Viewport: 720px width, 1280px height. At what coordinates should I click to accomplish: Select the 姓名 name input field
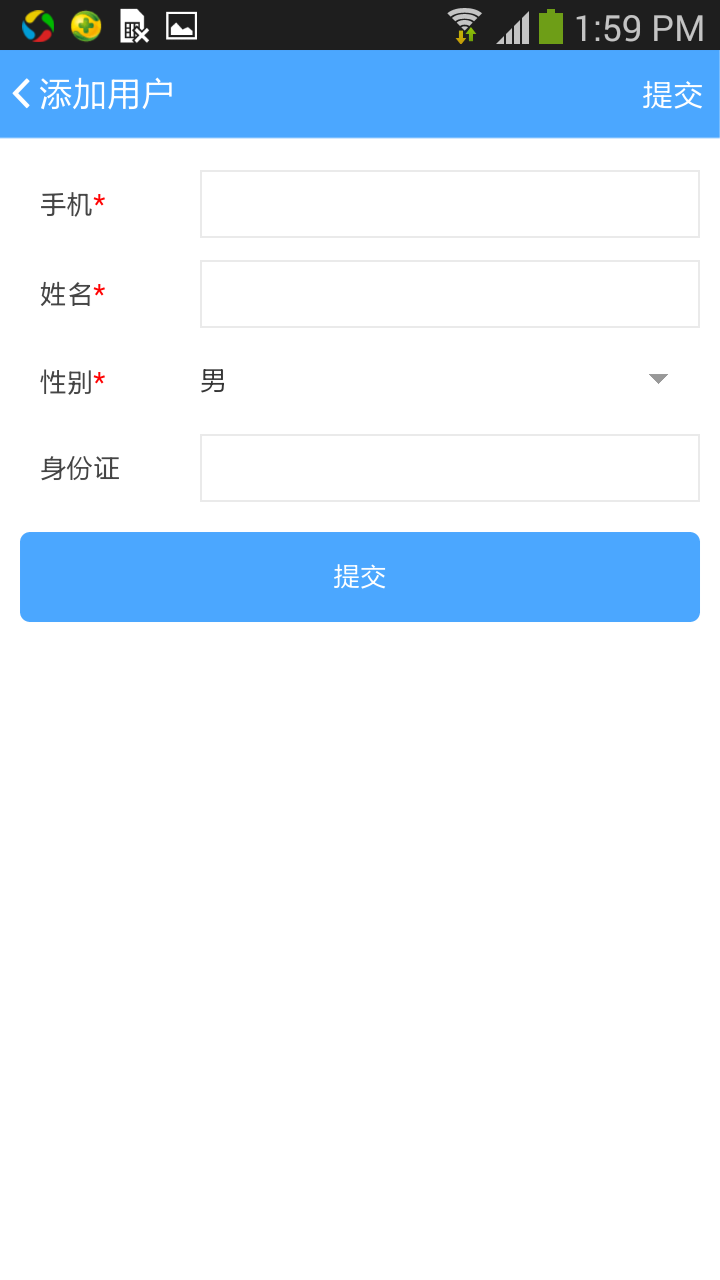[449, 294]
